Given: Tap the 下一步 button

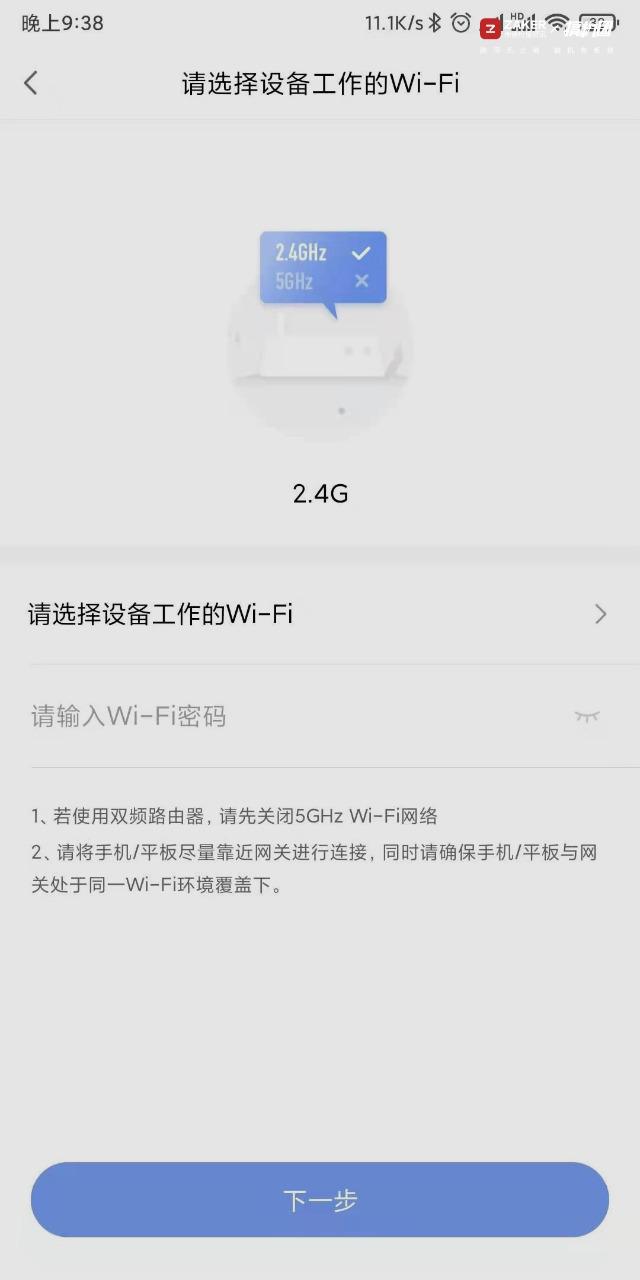Looking at the screenshot, I should click(320, 1200).
